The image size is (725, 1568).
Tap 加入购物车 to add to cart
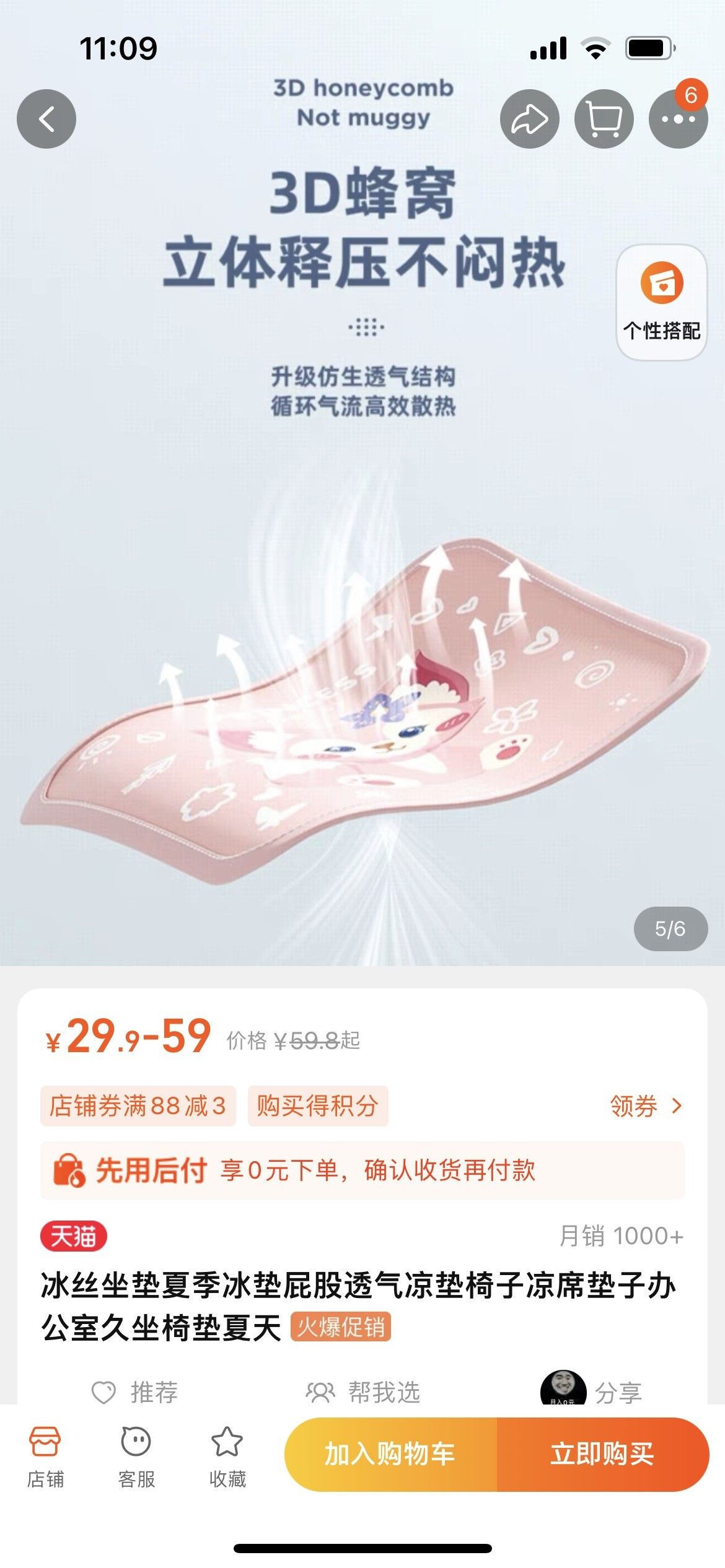[x=391, y=1454]
